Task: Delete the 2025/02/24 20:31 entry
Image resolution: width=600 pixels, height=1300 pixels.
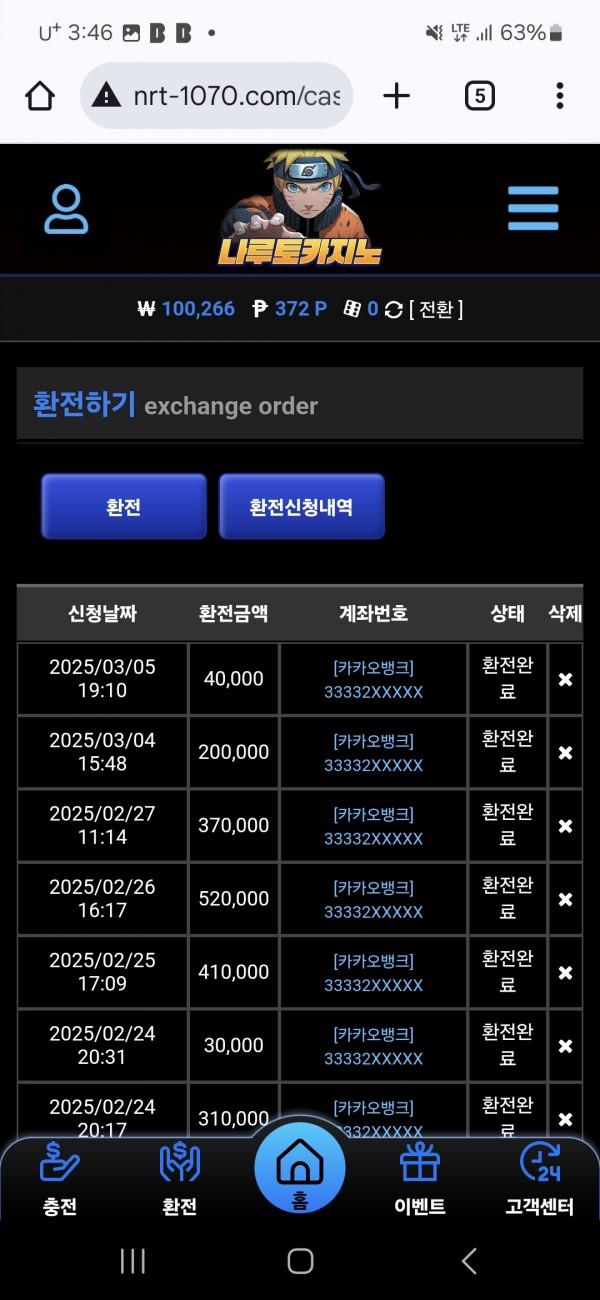Action: [565, 1046]
